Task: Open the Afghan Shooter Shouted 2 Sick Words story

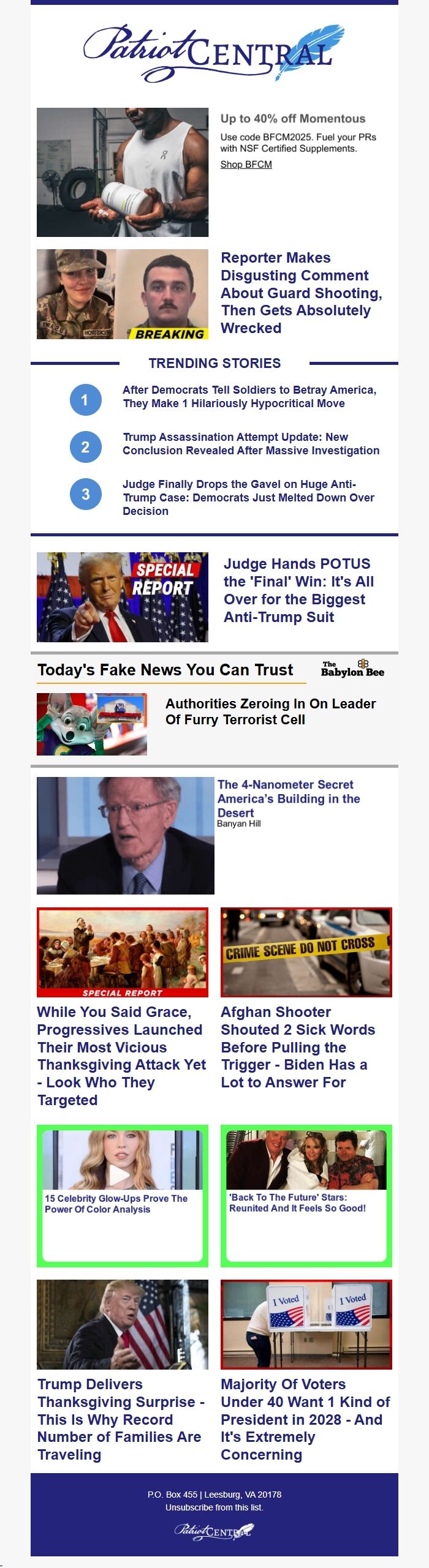Action: point(297,1046)
